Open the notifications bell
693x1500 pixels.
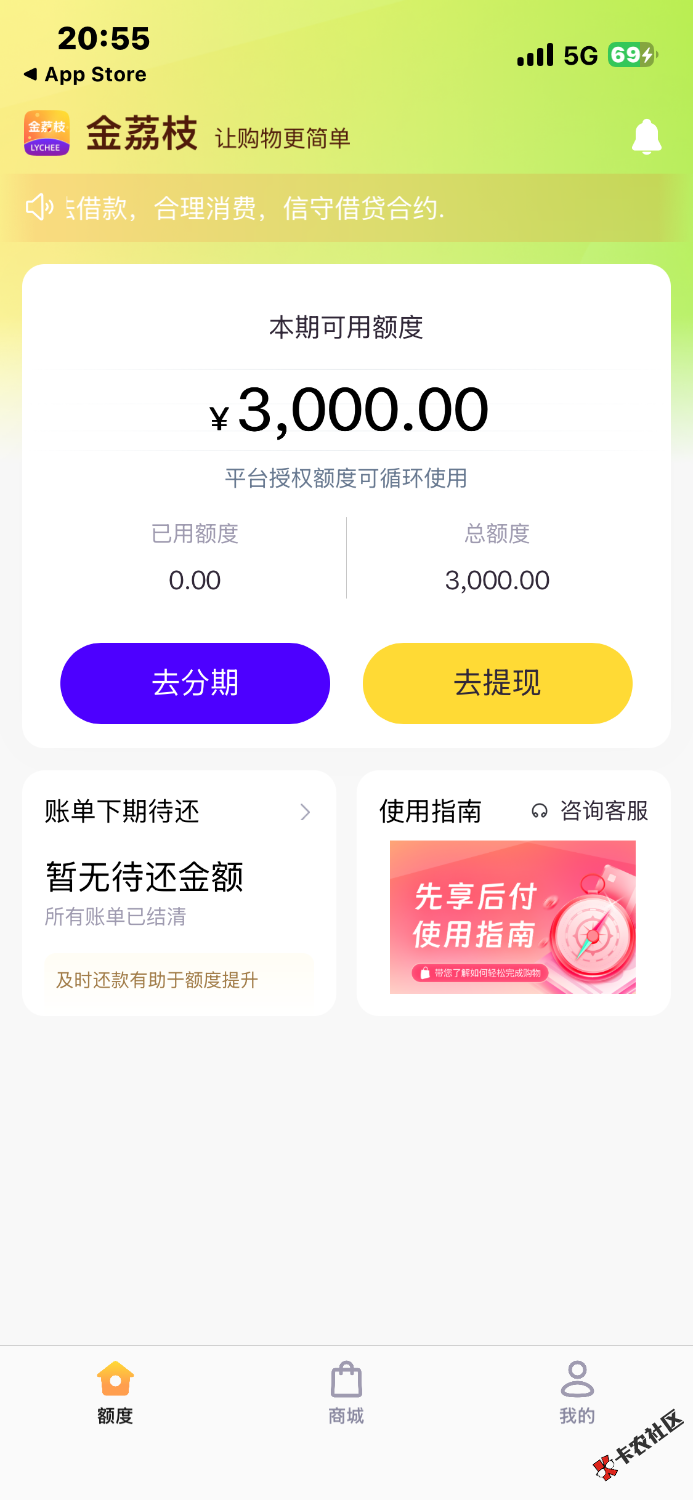click(x=647, y=137)
